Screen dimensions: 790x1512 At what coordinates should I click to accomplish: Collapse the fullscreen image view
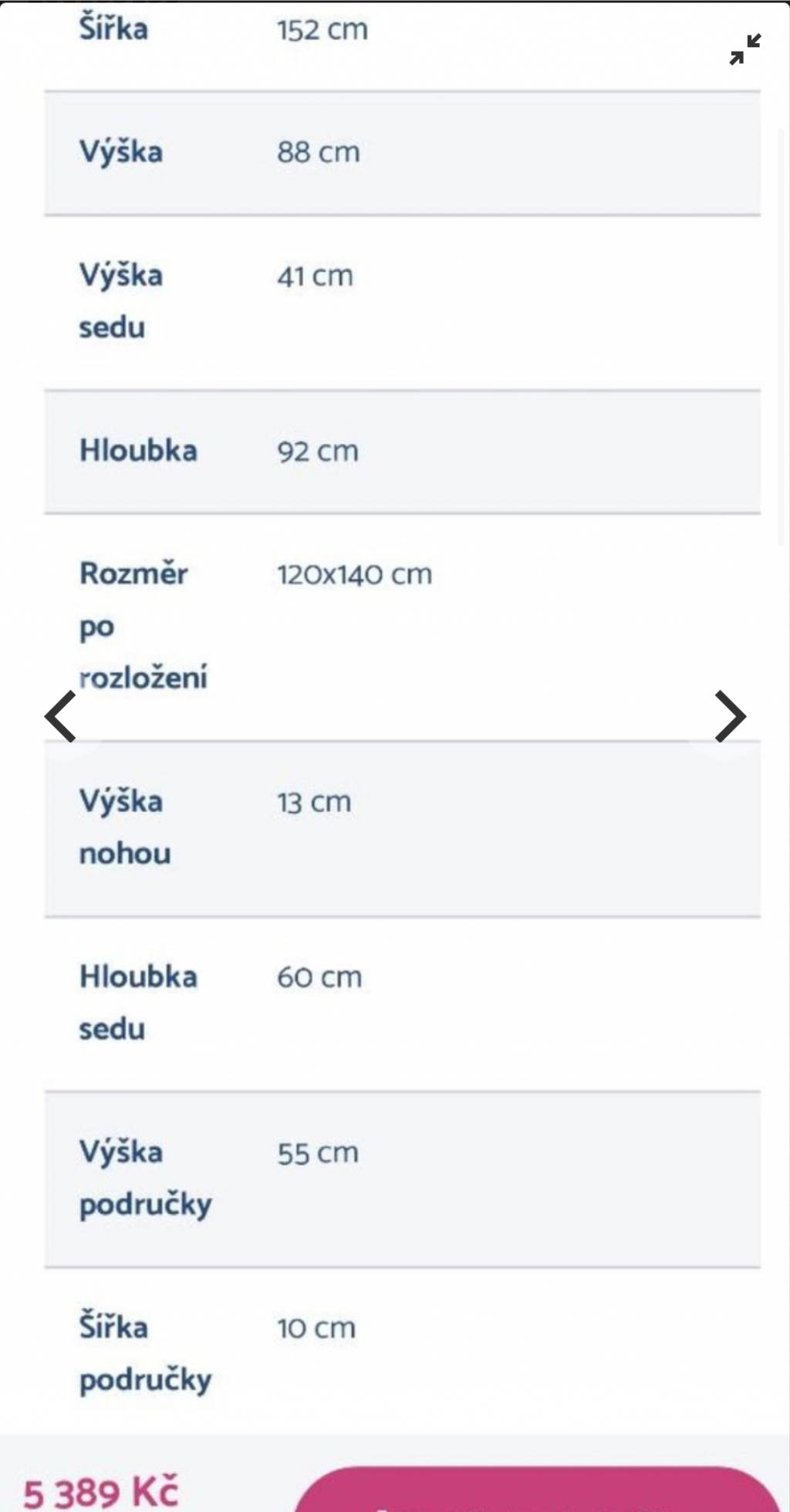point(745,49)
